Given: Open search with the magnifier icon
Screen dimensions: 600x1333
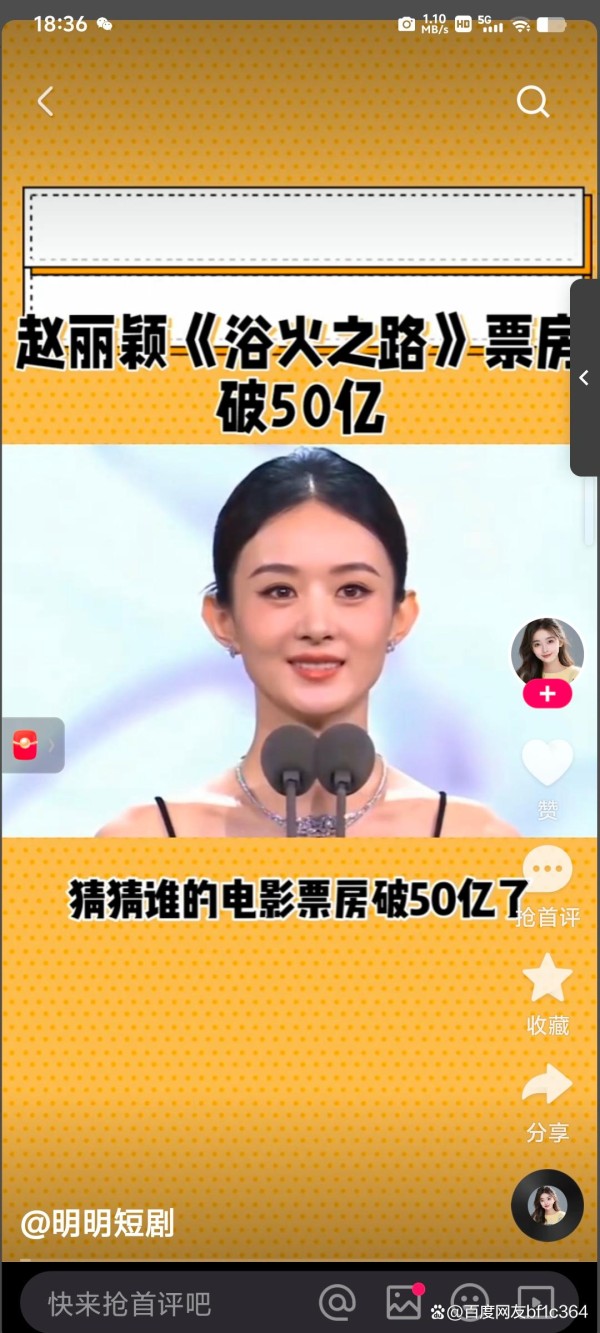Looking at the screenshot, I should [533, 101].
